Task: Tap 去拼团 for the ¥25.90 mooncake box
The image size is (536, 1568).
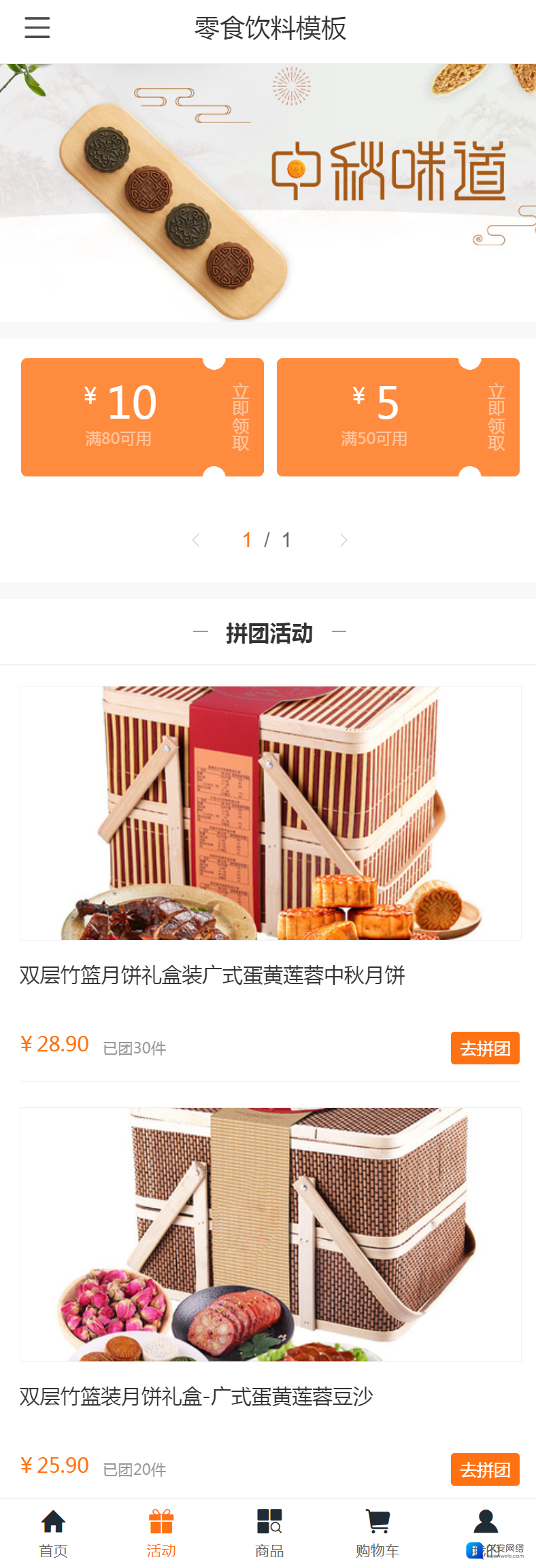Action: [x=484, y=1469]
